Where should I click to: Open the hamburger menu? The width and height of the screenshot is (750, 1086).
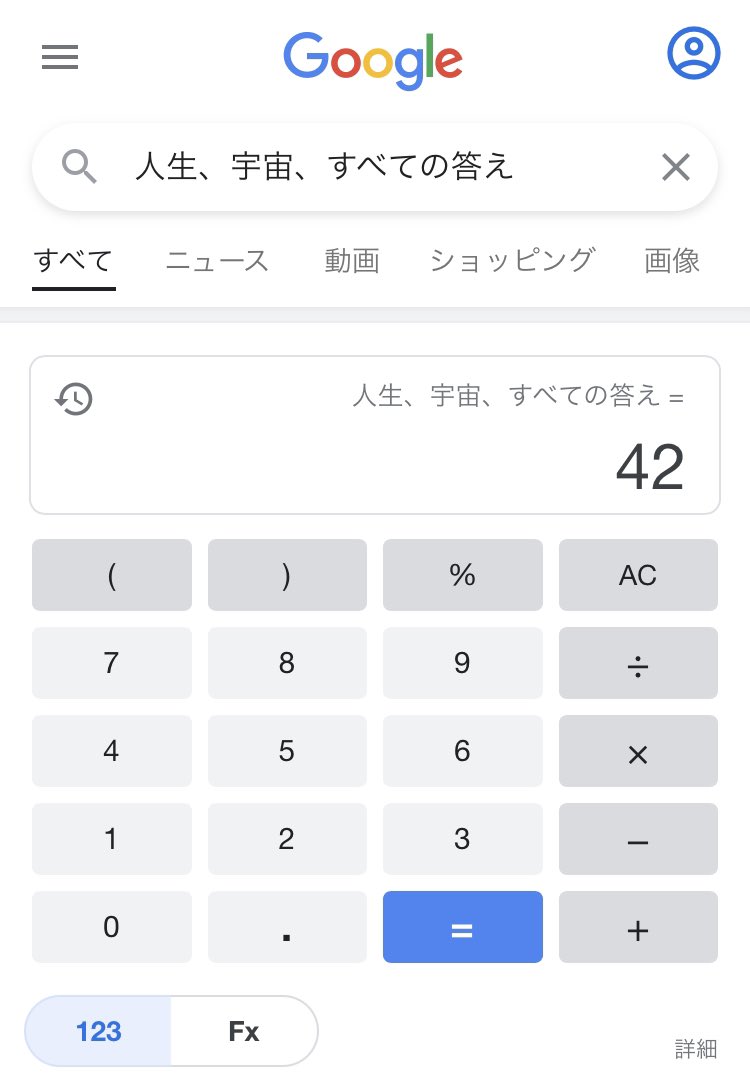pyautogui.click(x=60, y=58)
